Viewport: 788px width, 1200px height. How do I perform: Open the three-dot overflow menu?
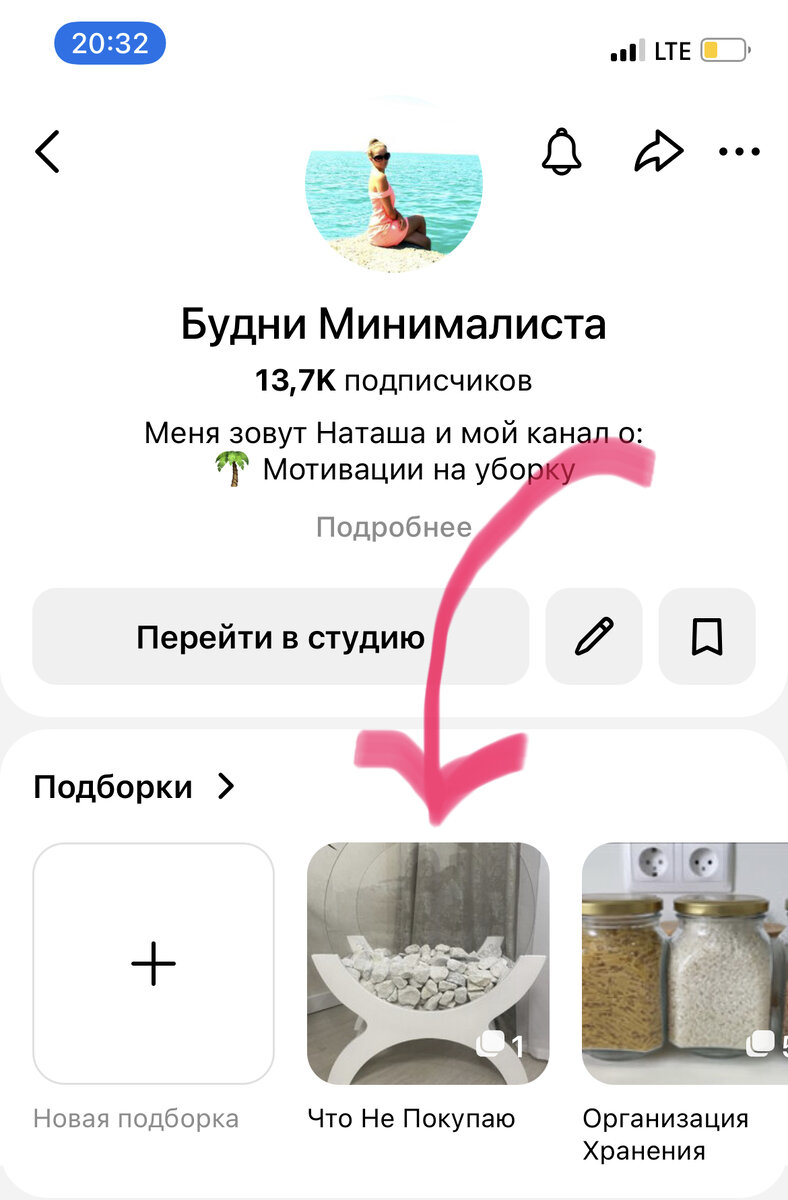coord(740,152)
